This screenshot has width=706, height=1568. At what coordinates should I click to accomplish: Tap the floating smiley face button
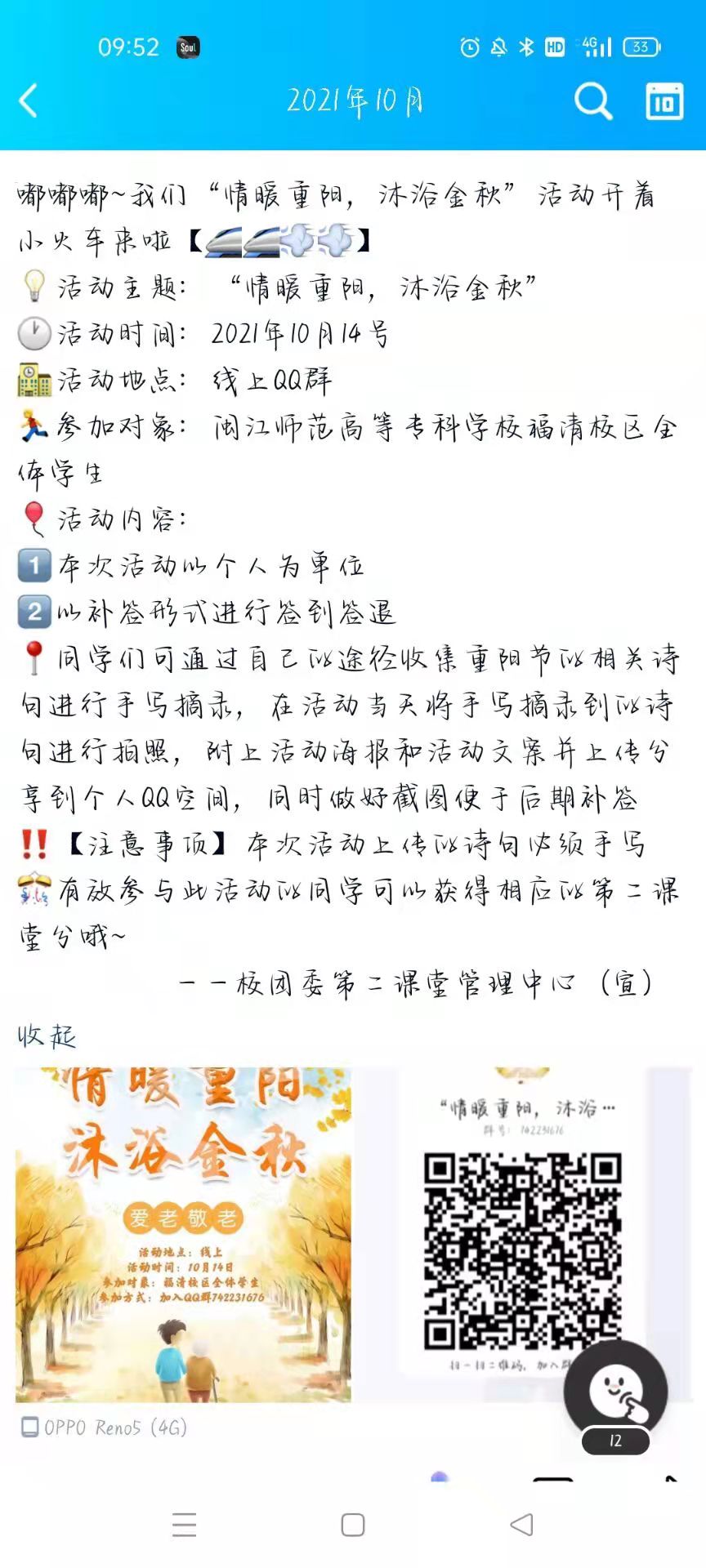pos(615,1391)
